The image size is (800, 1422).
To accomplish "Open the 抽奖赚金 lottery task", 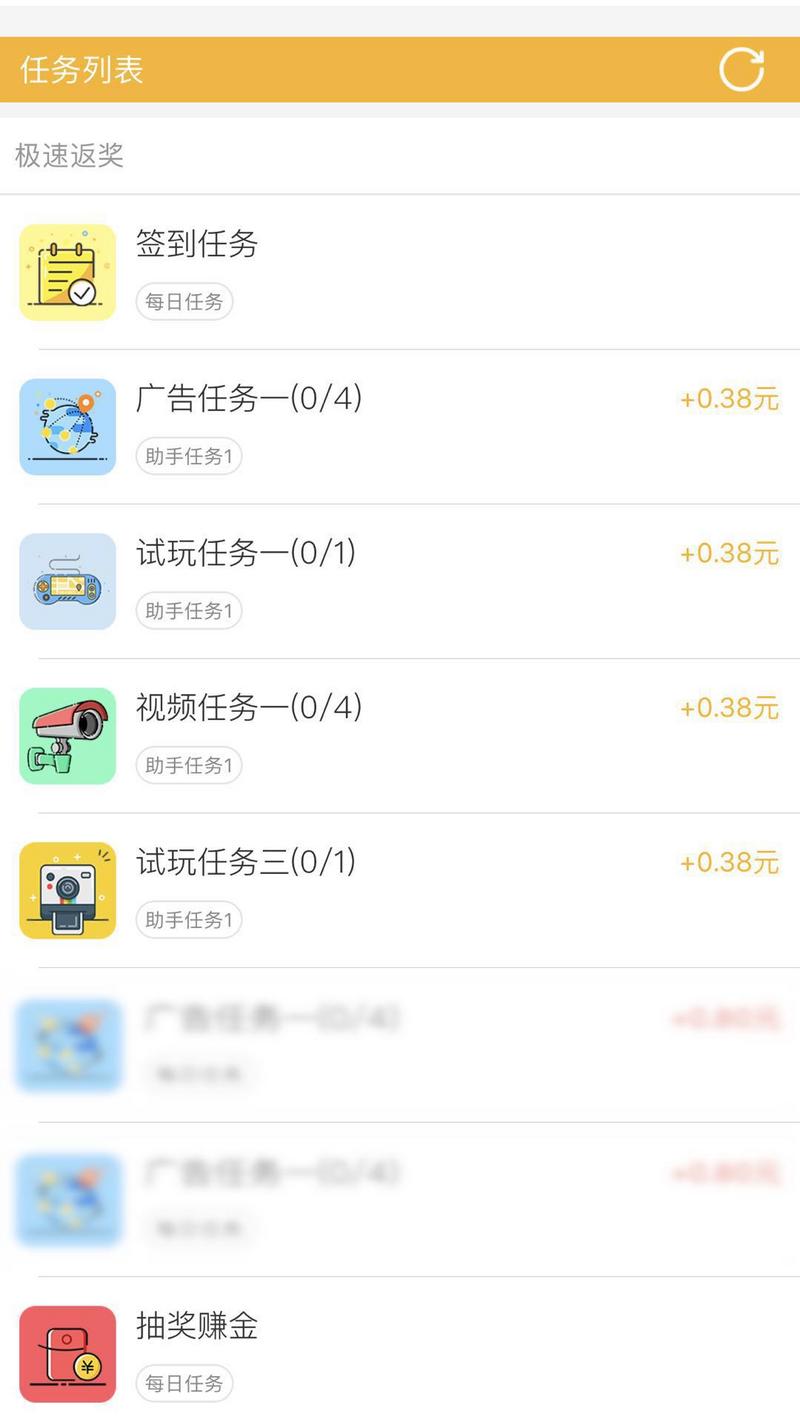I will click(x=400, y=1353).
